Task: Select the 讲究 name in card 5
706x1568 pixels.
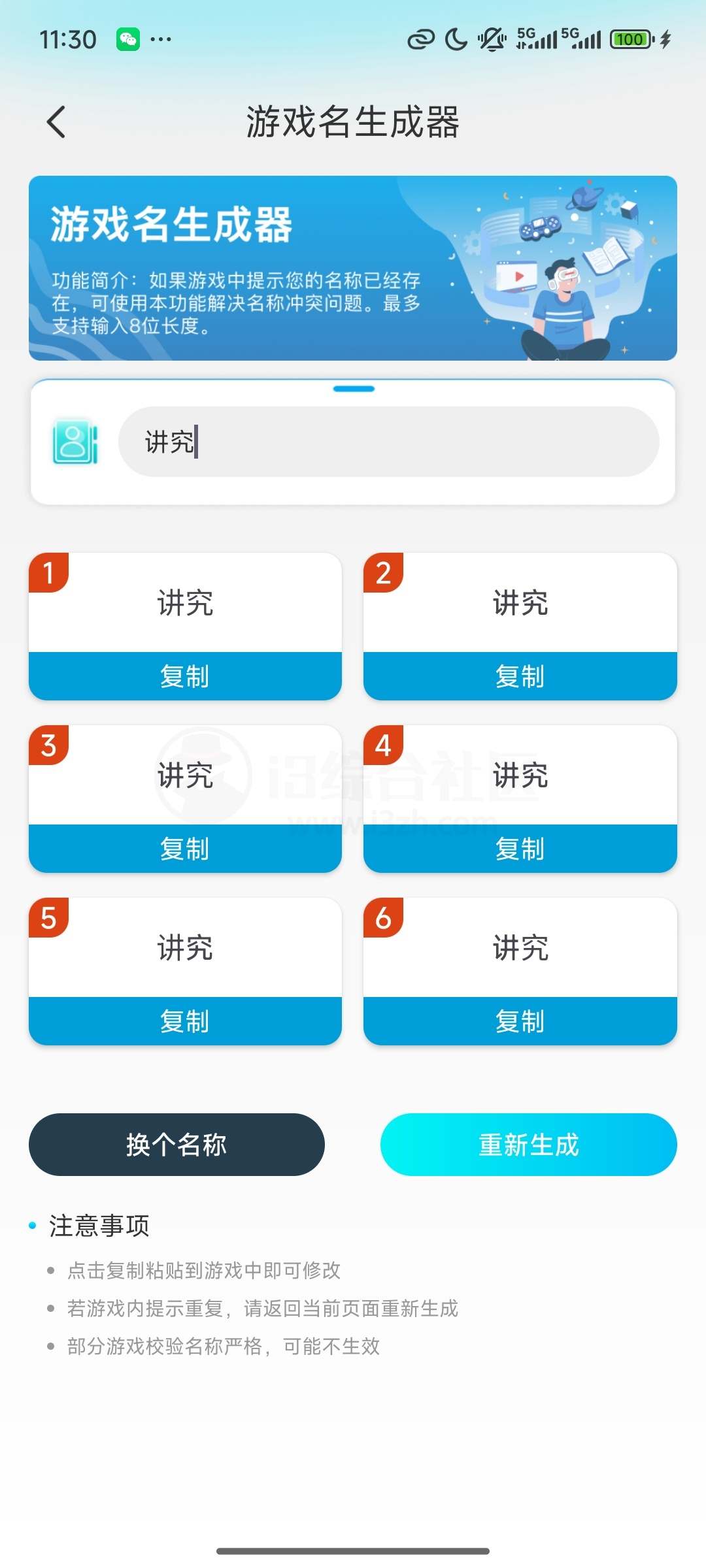Action: pos(184,948)
